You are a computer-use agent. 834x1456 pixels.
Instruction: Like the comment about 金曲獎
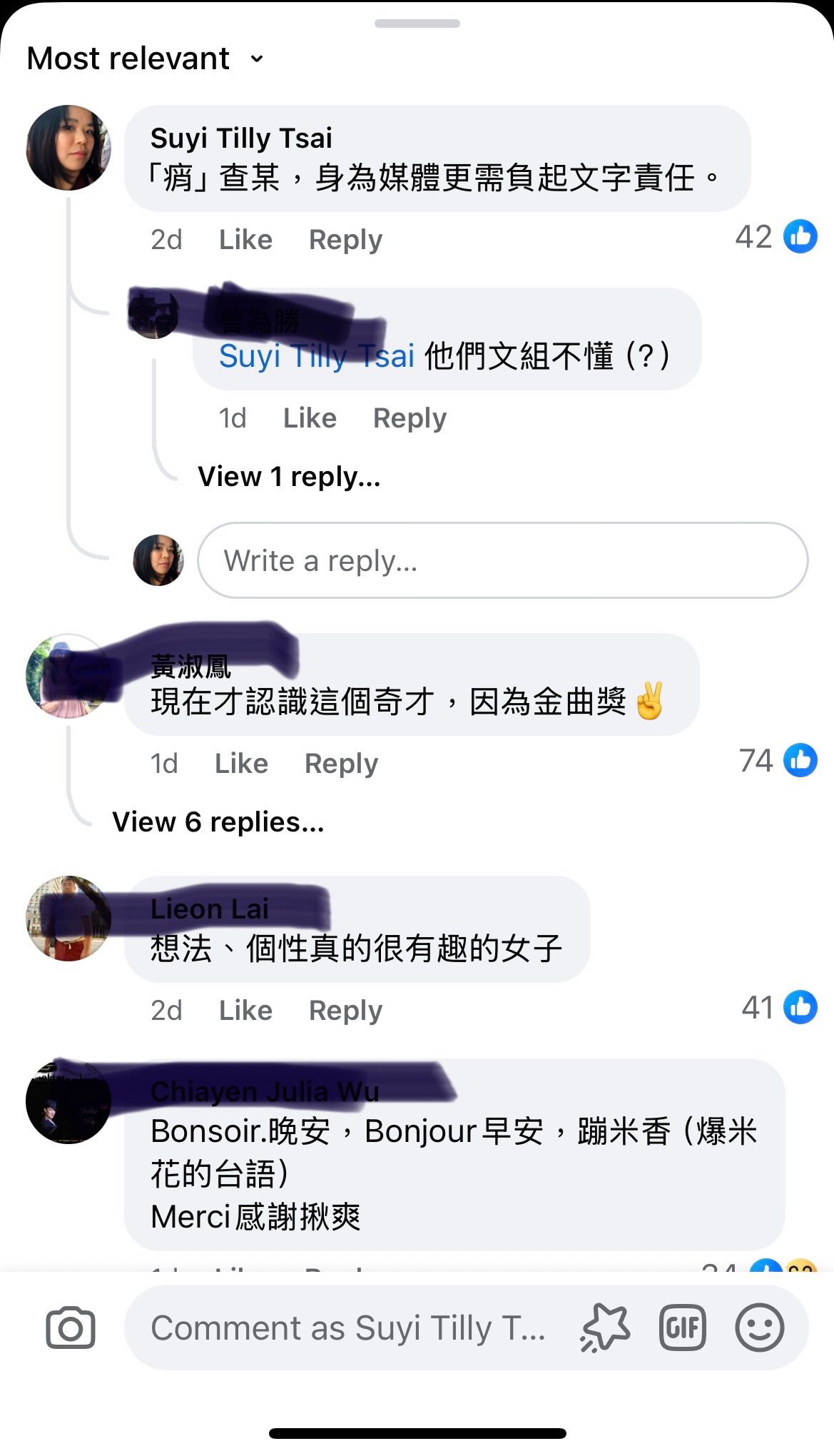click(241, 764)
